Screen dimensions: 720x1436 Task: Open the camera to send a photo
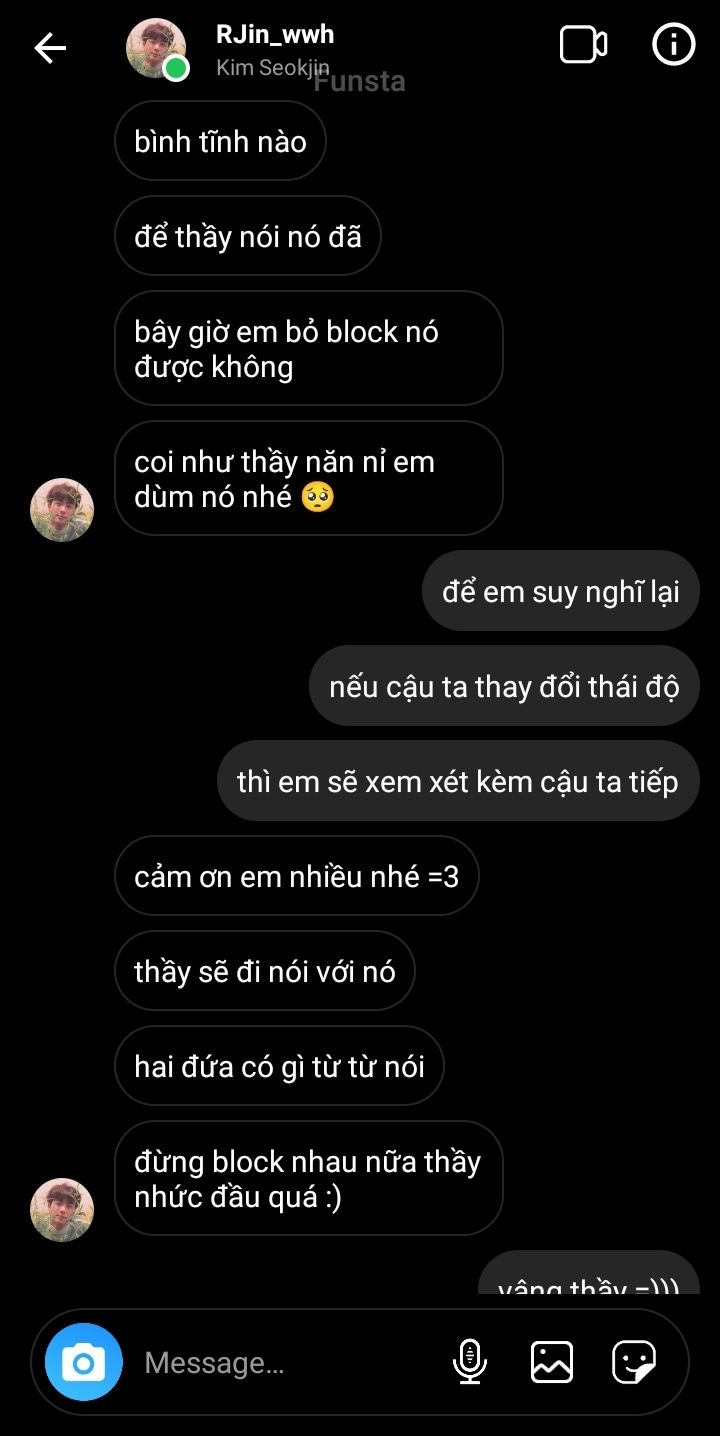[x=84, y=1362]
